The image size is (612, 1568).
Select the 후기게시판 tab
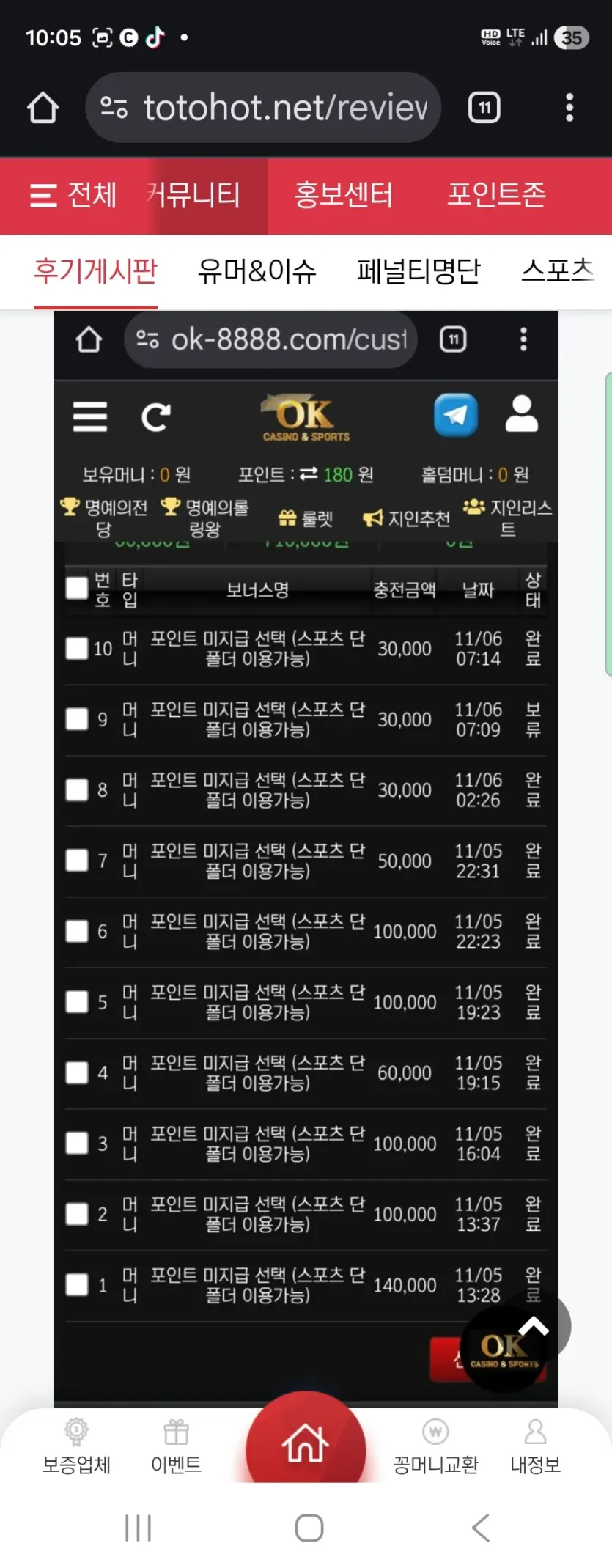95,271
